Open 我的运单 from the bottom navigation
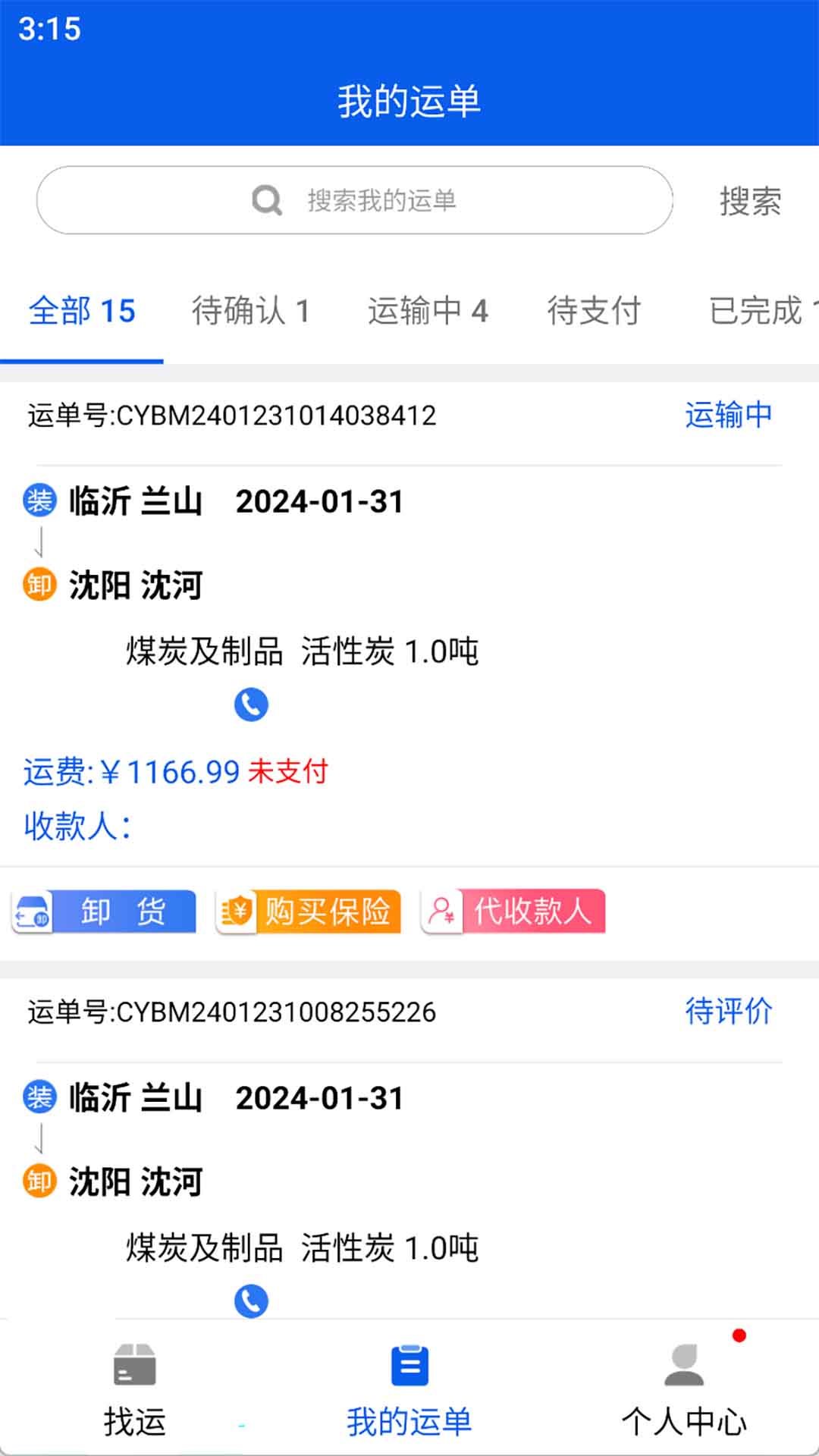This screenshot has width=819, height=1456. [x=409, y=1395]
